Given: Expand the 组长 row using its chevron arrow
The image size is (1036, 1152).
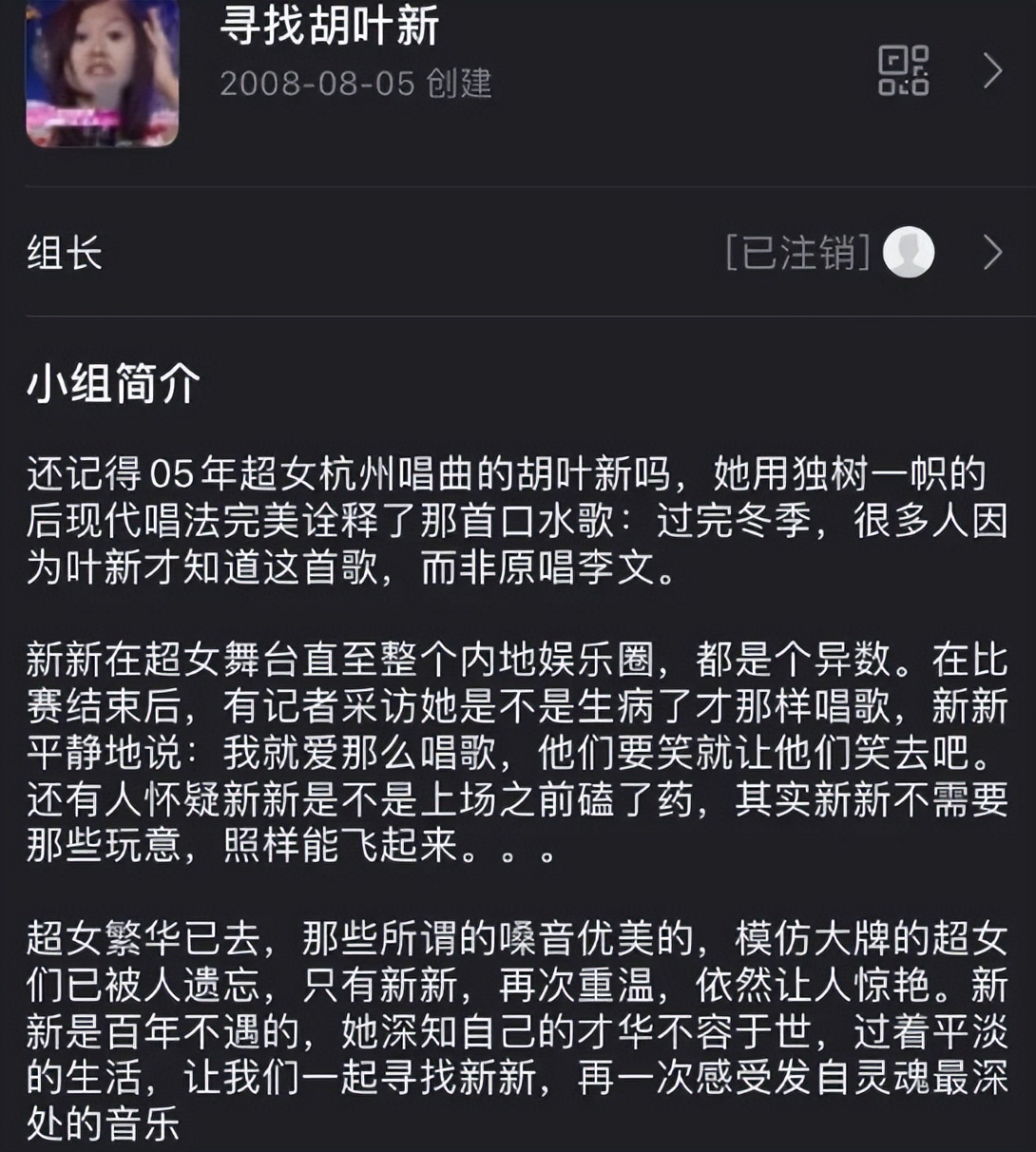Looking at the screenshot, I should [991, 251].
